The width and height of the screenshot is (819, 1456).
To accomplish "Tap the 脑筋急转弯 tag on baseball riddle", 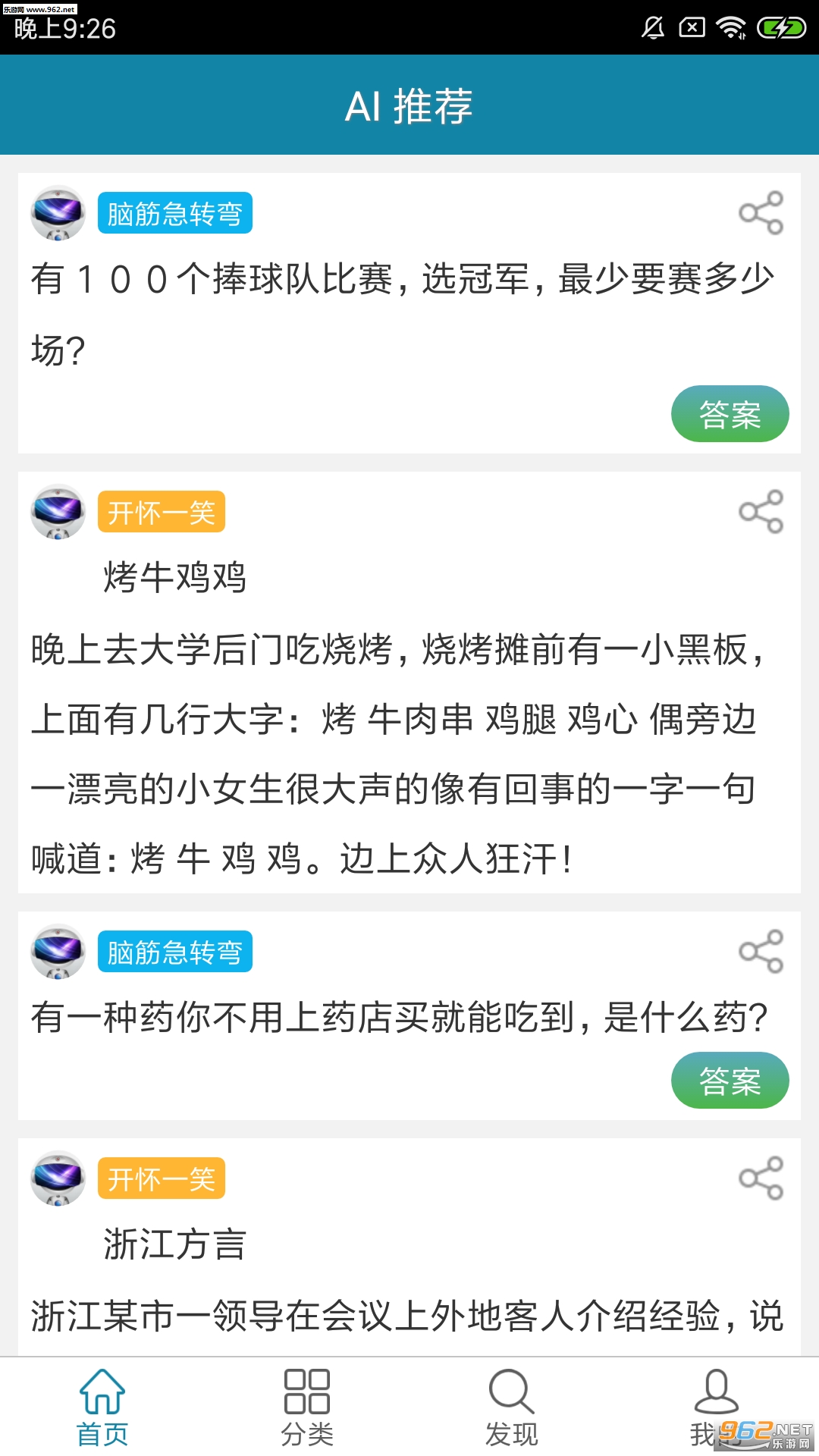I will [x=174, y=213].
